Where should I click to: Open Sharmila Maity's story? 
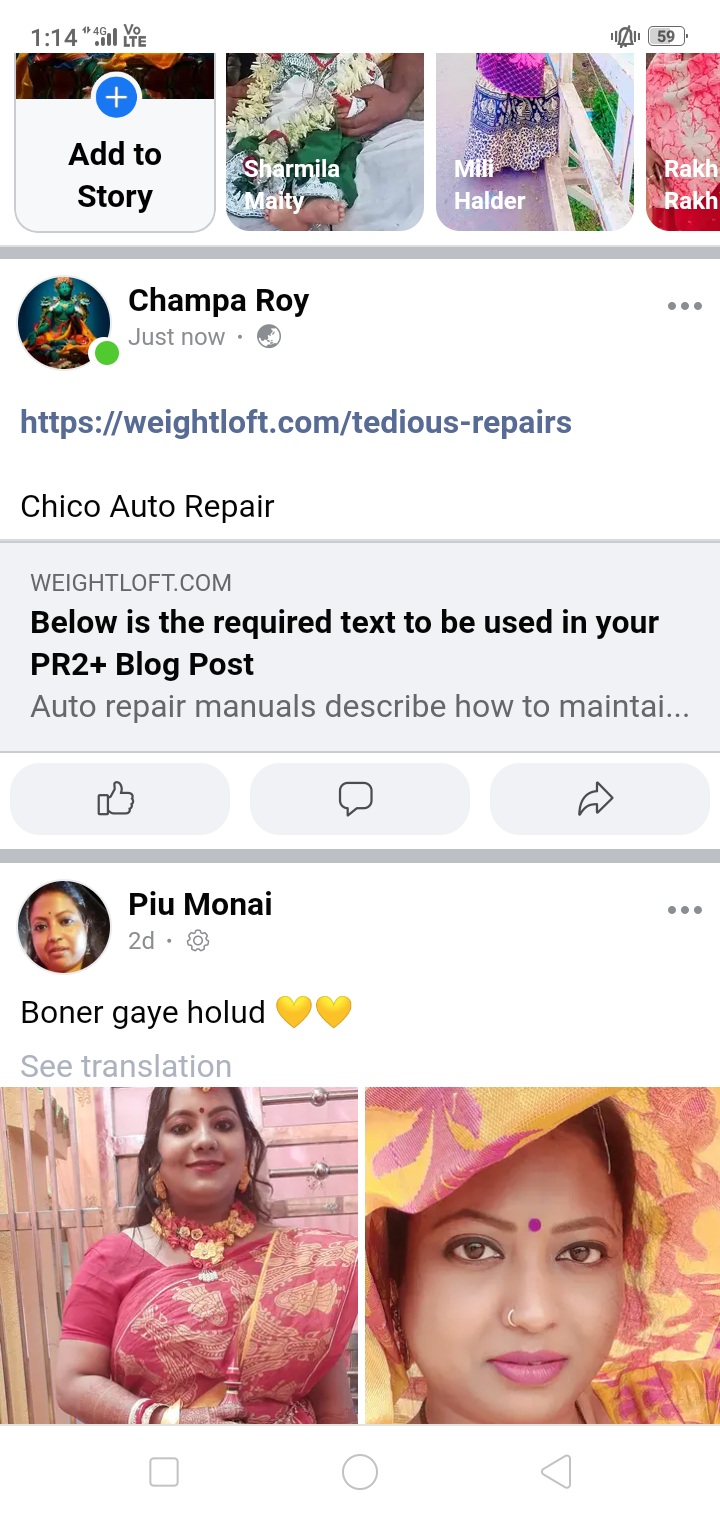pos(325,142)
